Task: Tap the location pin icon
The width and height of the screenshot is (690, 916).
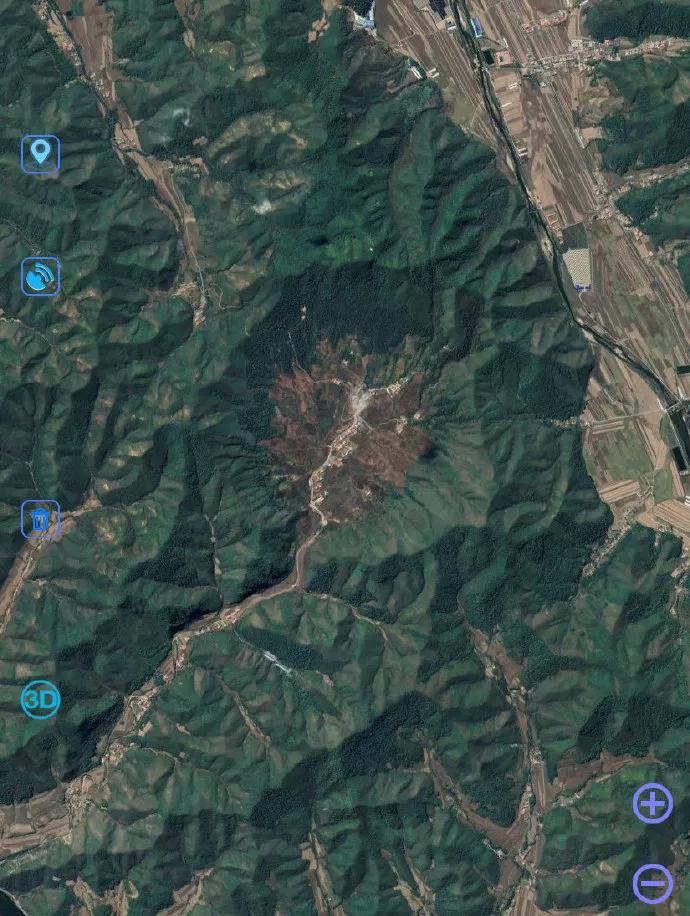Action: coord(40,153)
